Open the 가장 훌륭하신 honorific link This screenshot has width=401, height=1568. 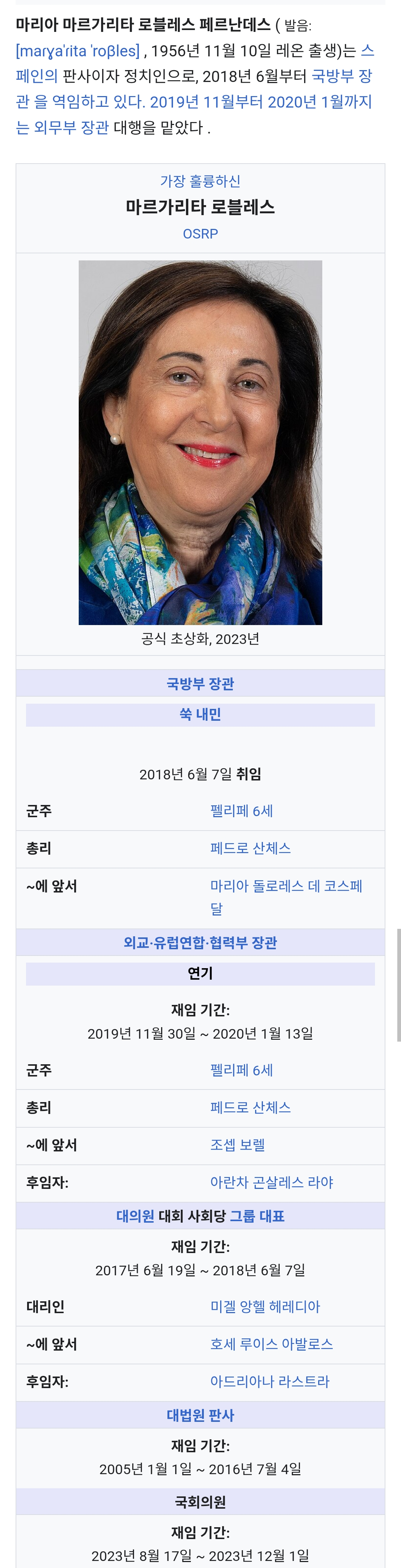(200, 181)
